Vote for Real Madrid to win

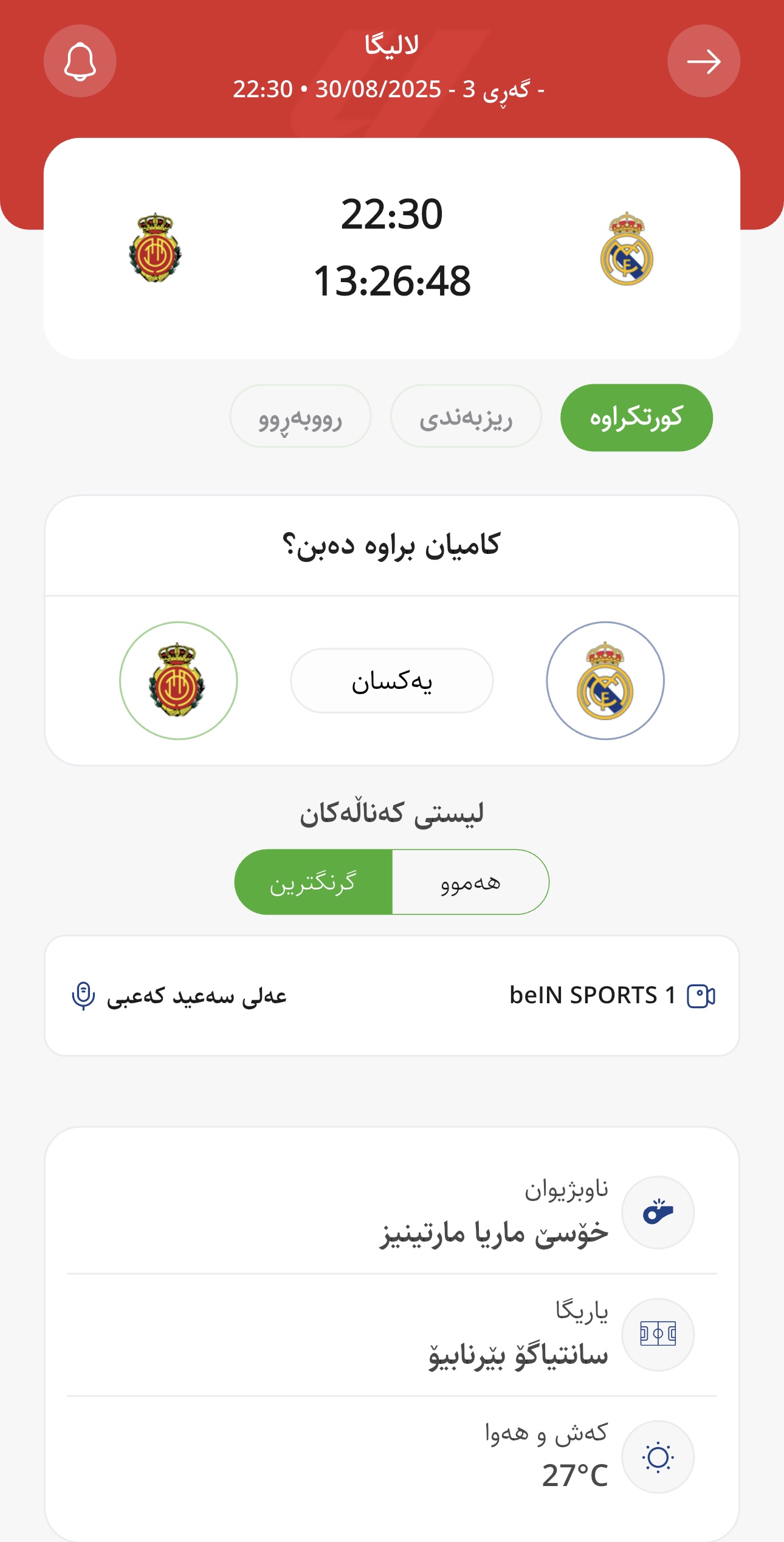click(x=605, y=680)
